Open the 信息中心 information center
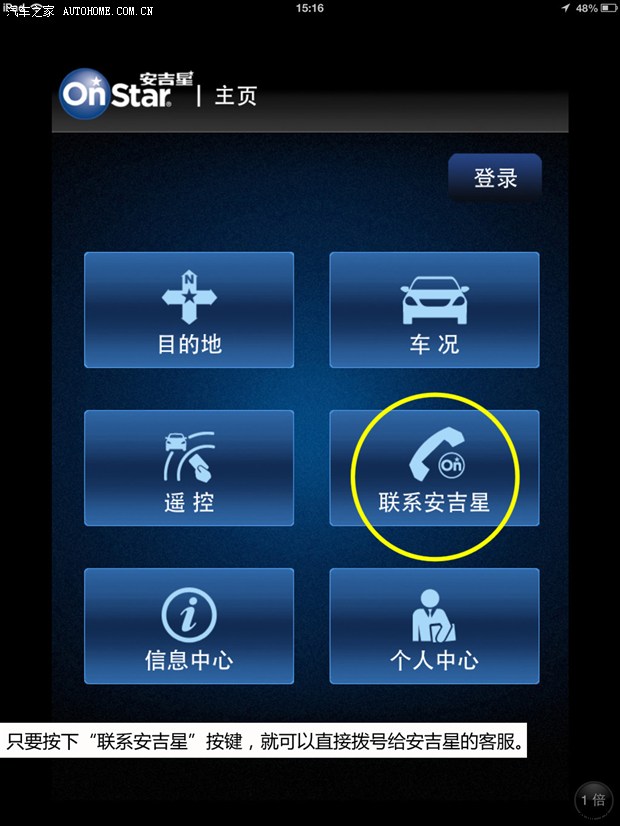Screen dimensions: 620x826 189,625
